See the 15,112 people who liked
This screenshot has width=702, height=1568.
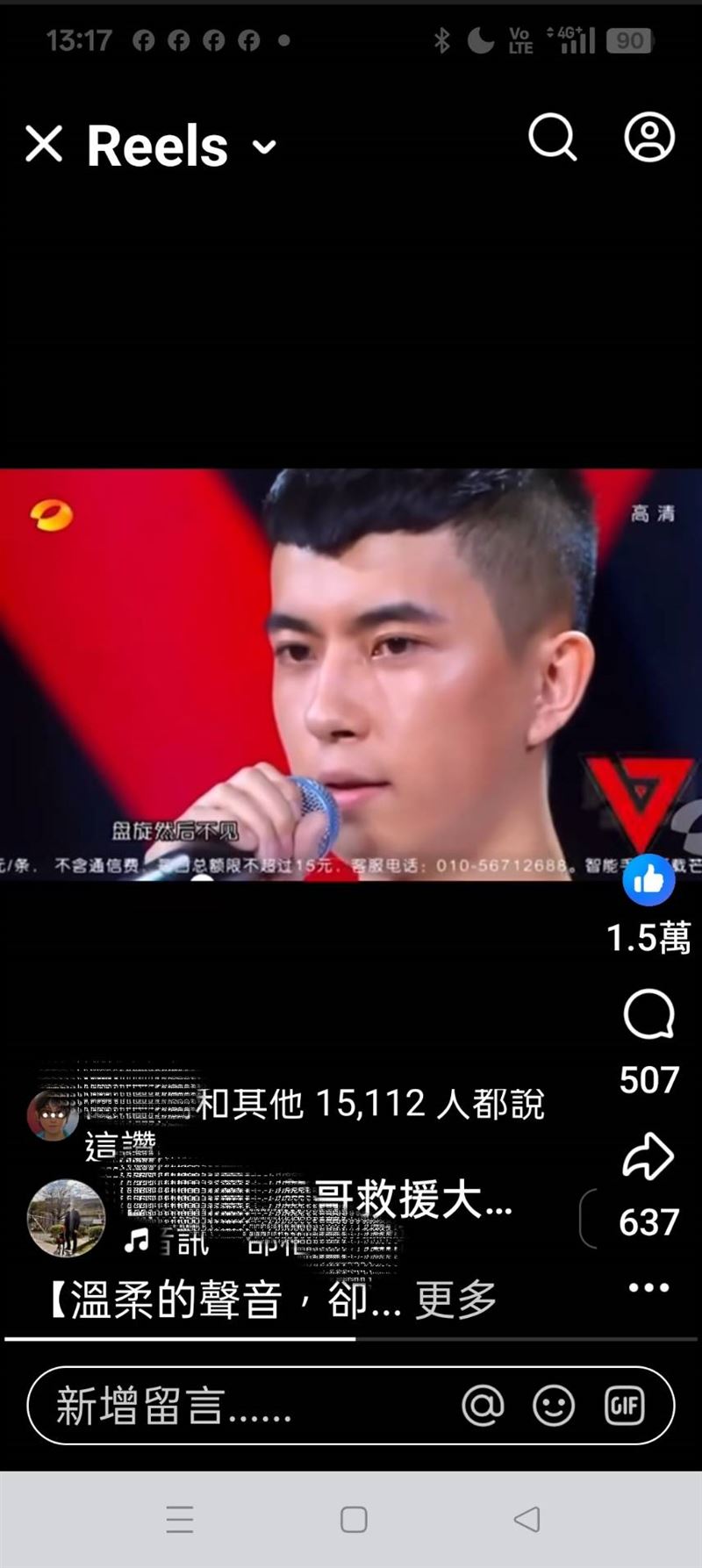point(369,1104)
